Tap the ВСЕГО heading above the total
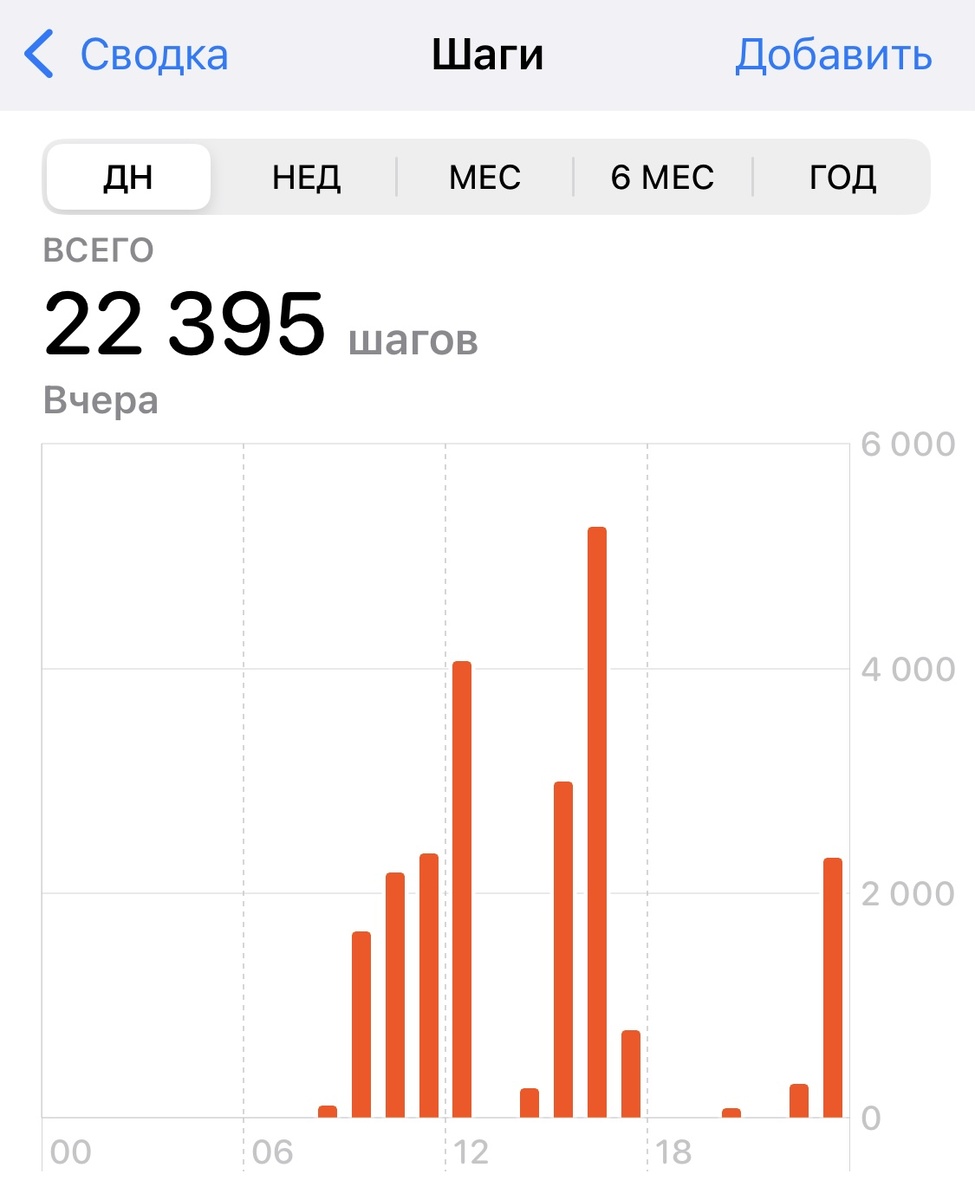Image resolution: width=975 pixels, height=1200 pixels. pyautogui.click(x=99, y=251)
